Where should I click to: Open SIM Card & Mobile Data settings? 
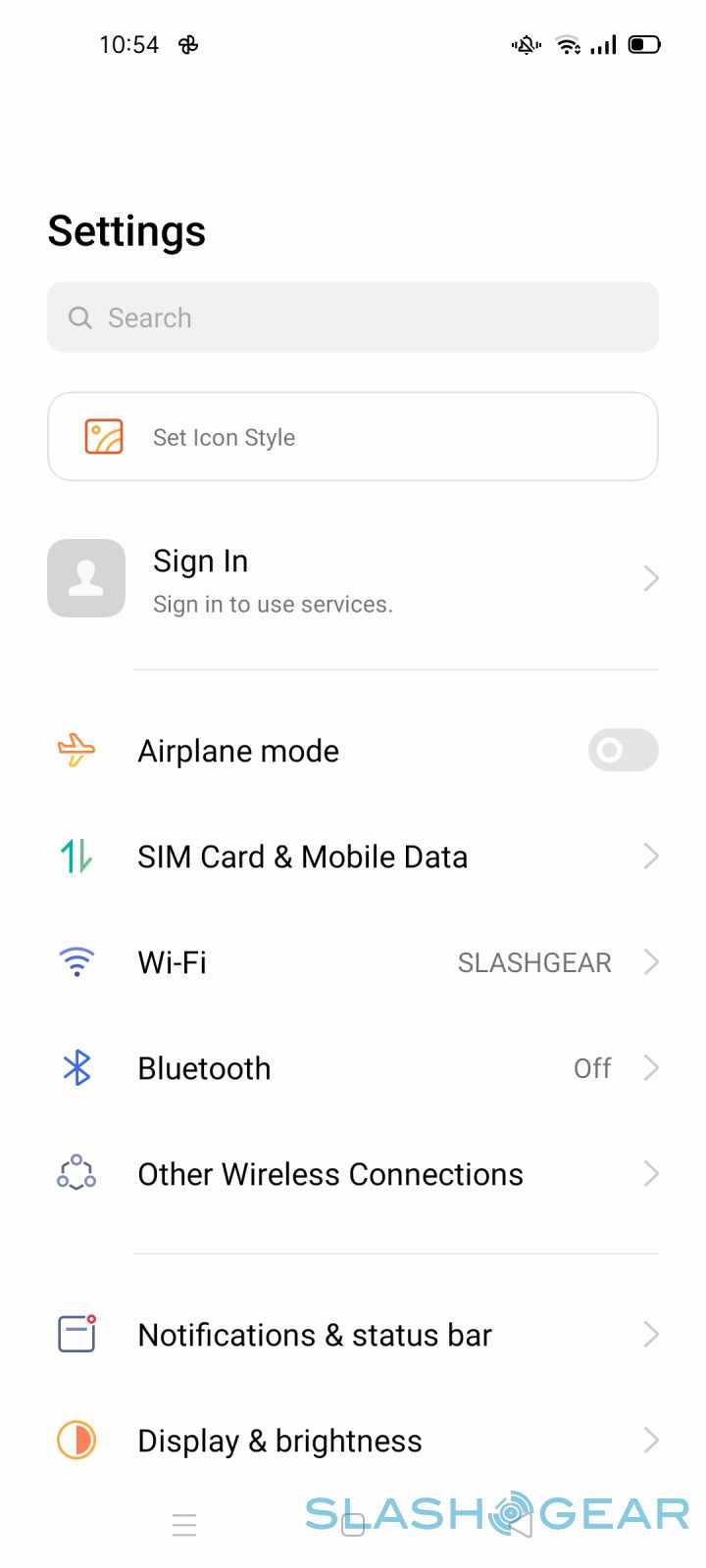[353, 857]
